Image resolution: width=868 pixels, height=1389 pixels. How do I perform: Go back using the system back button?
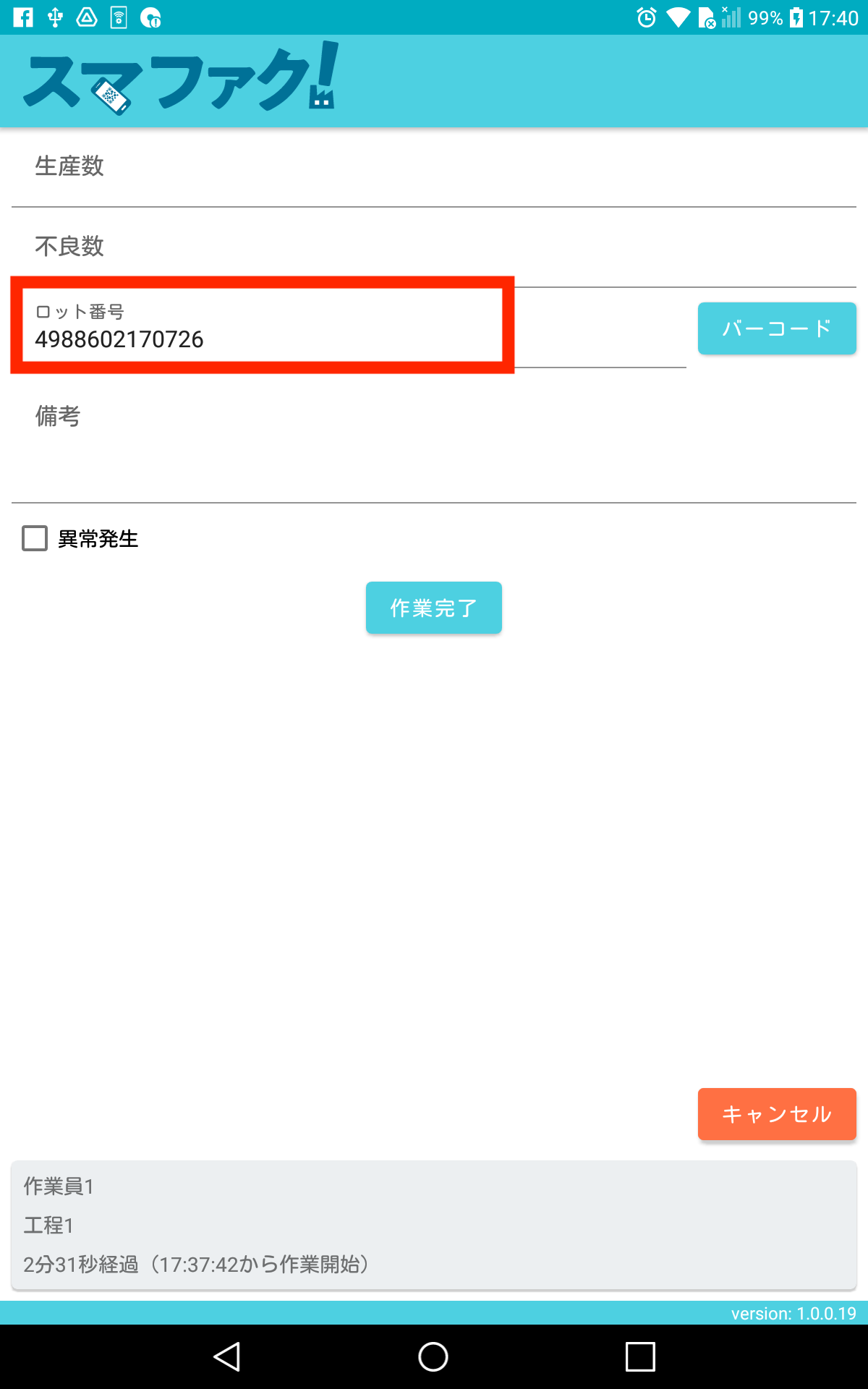coord(227,1356)
